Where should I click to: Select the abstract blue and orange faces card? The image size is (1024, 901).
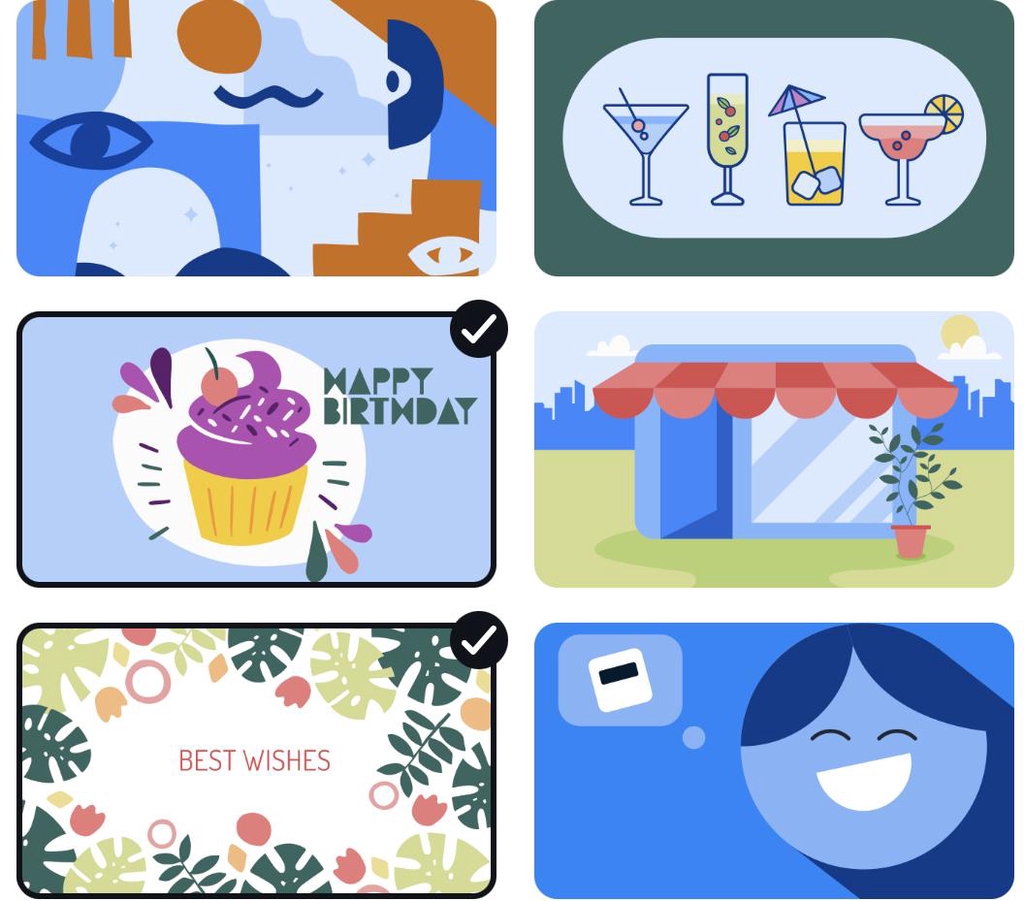coord(256,138)
